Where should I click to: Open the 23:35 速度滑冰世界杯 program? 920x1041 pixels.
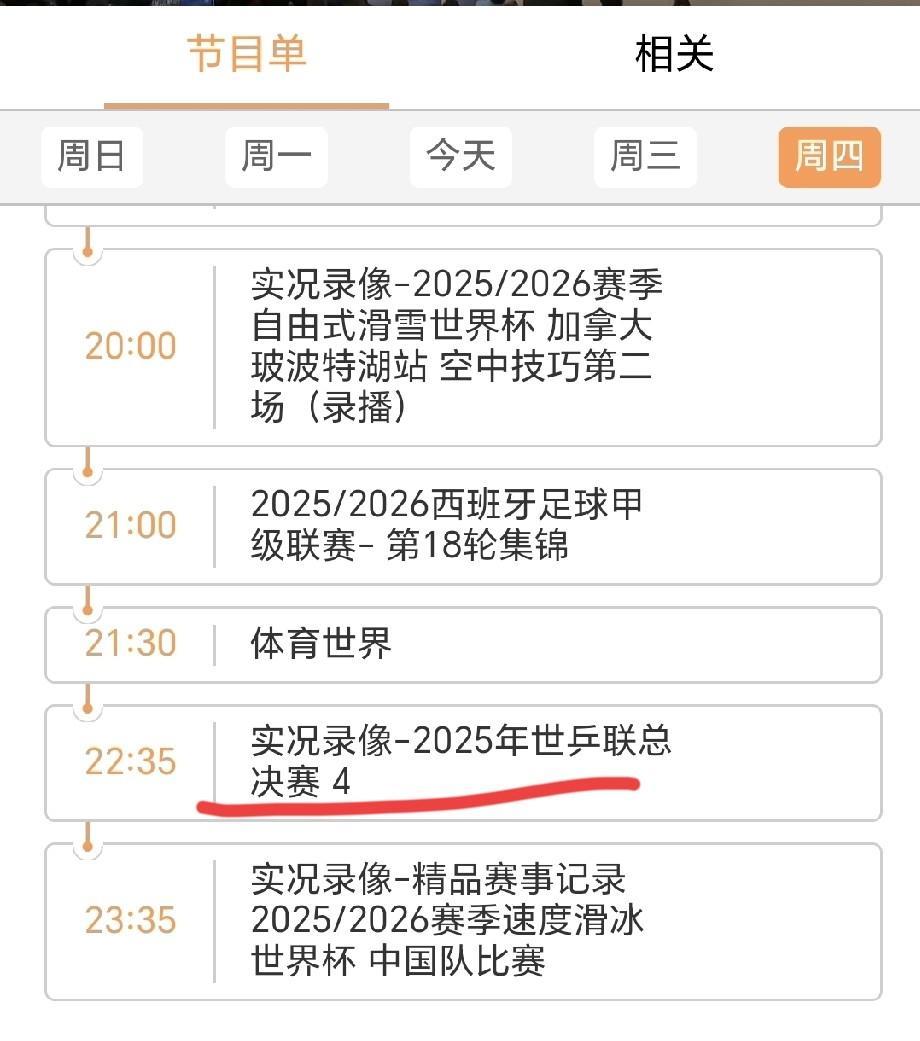[463, 921]
